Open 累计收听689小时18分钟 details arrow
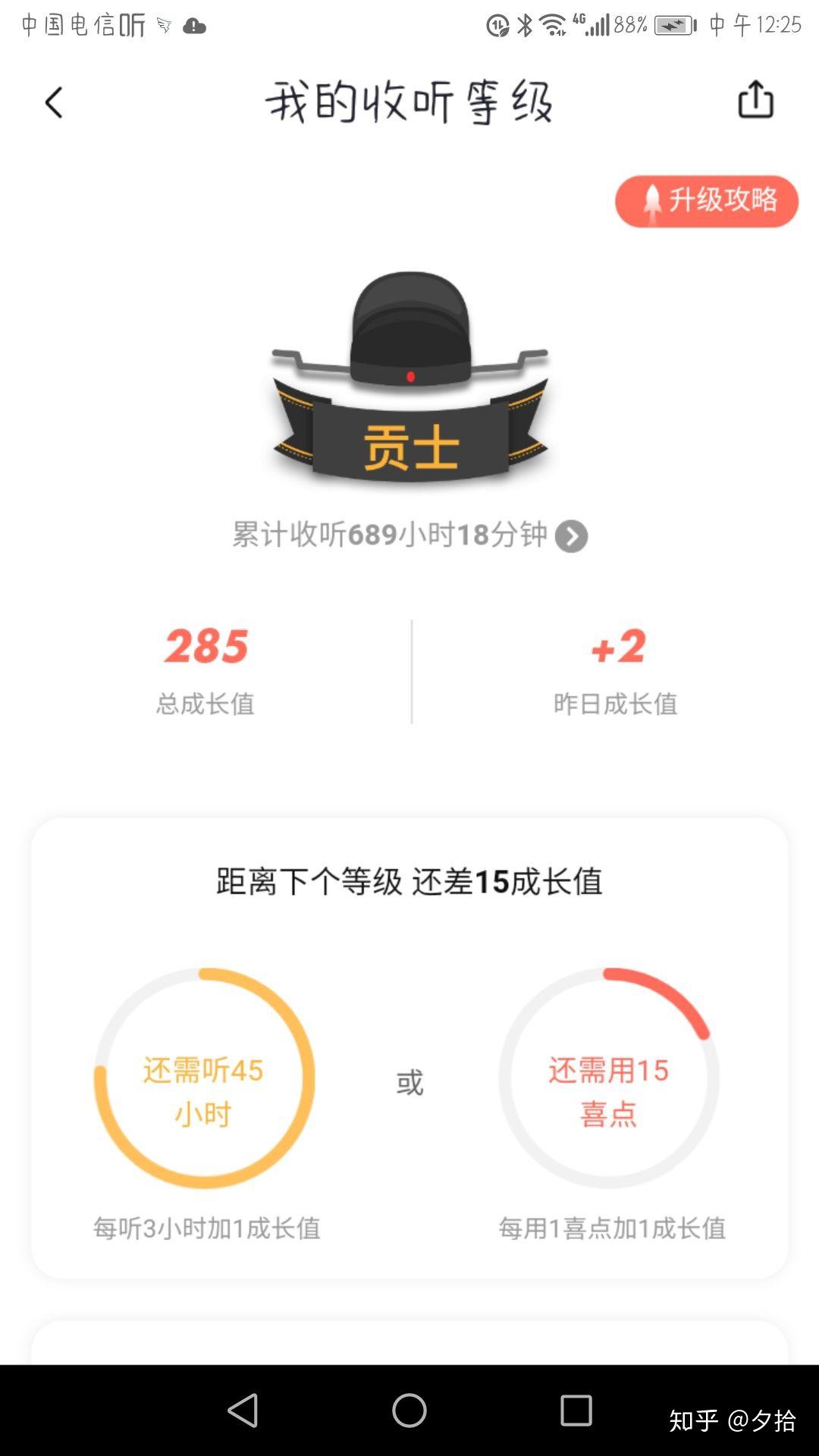The image size is (819, 1456). click(571, 536)
